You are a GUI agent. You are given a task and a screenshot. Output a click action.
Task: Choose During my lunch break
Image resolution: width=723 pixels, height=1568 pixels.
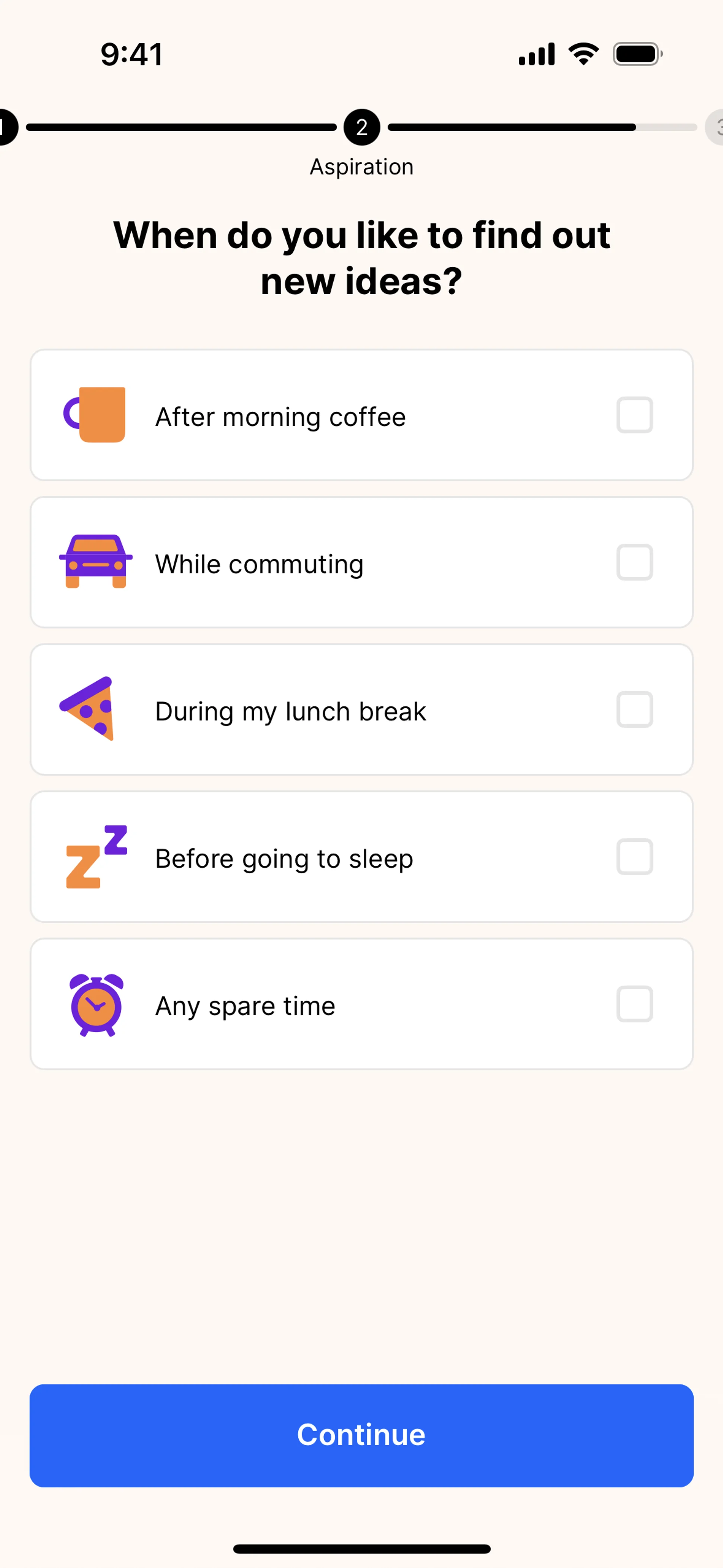[634, 710]
